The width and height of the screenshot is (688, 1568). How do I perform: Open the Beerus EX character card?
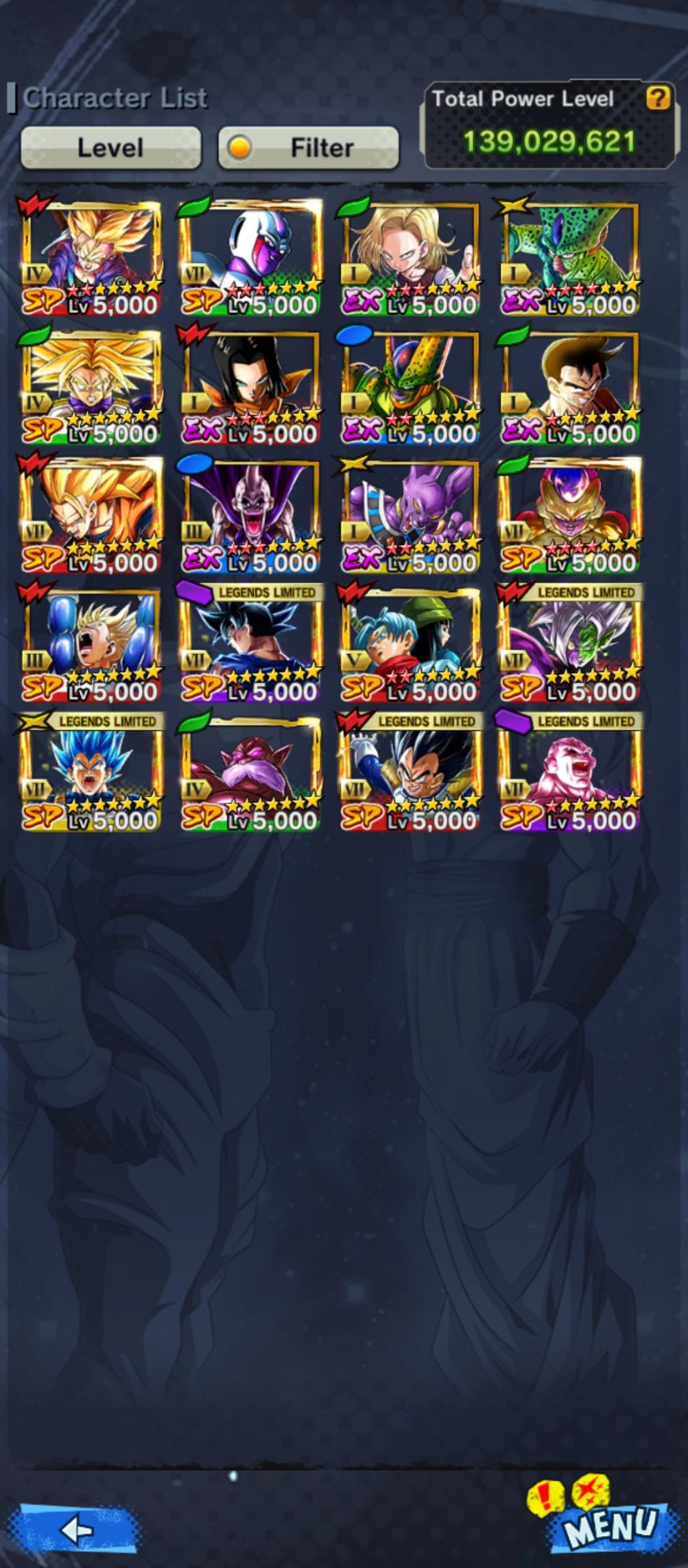pyautogui.click(x=410, y=516)
